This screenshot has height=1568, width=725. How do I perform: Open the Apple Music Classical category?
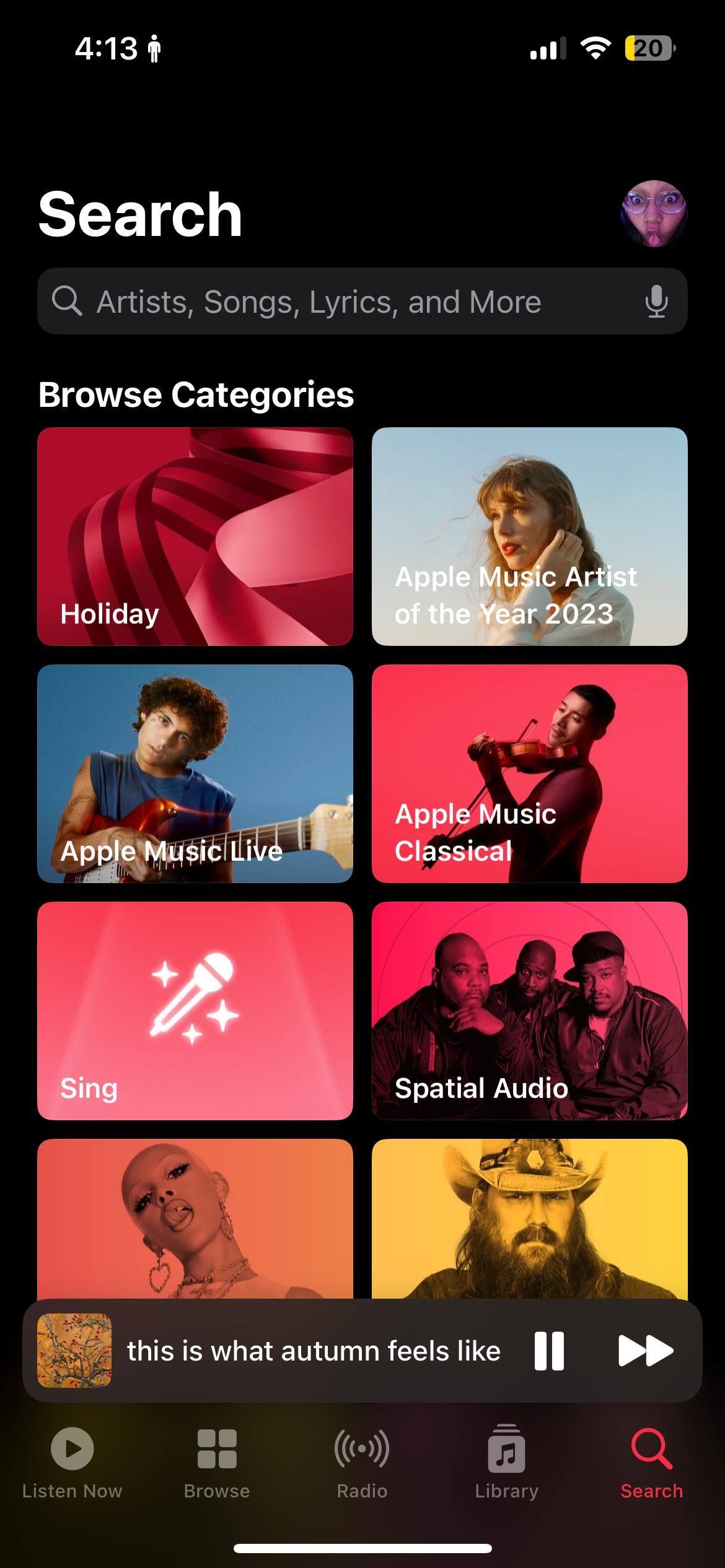529,773
